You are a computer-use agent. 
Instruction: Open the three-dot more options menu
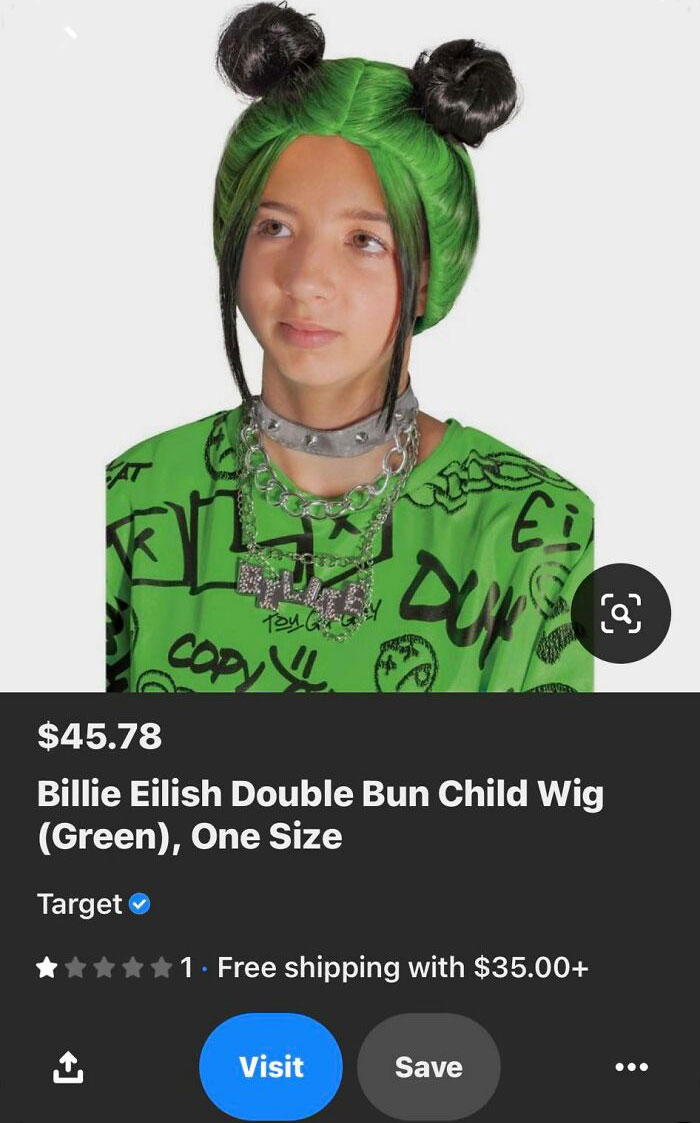(631, 1067)
